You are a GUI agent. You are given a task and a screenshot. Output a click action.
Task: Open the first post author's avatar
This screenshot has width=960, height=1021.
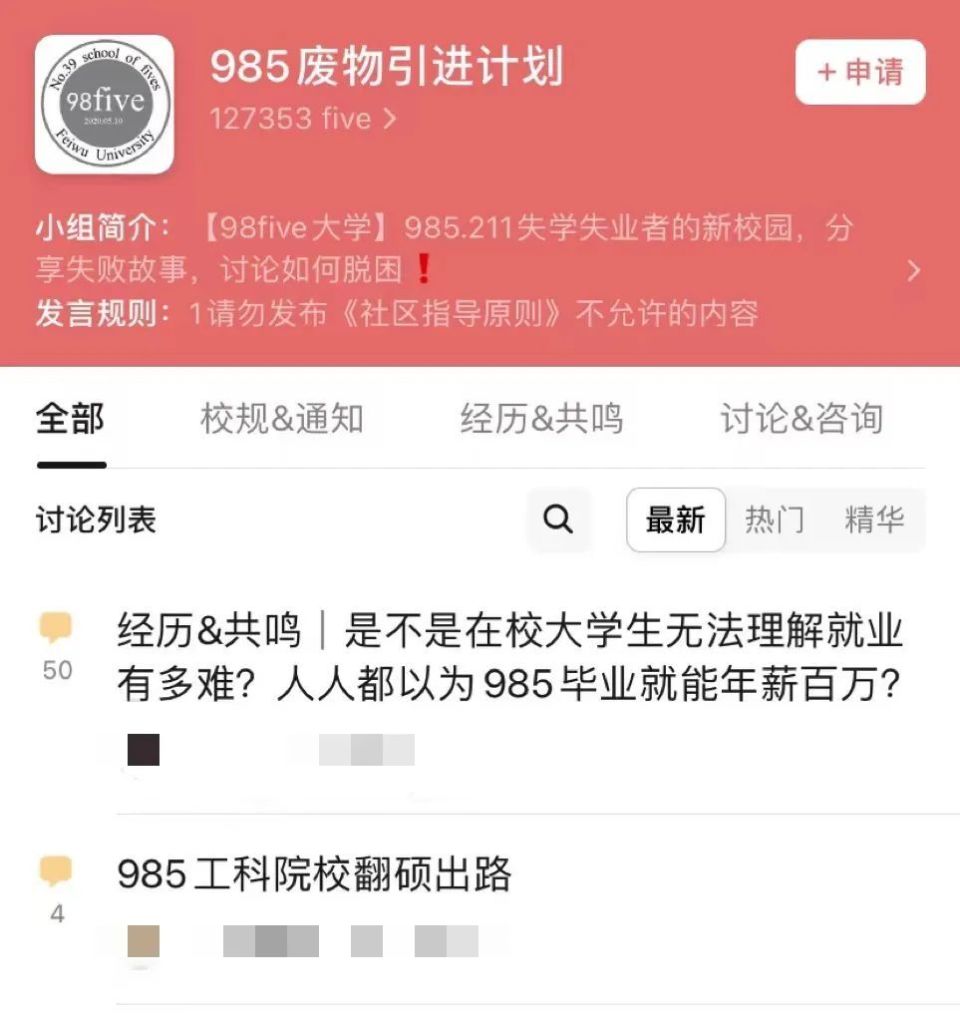coord(143,748)
